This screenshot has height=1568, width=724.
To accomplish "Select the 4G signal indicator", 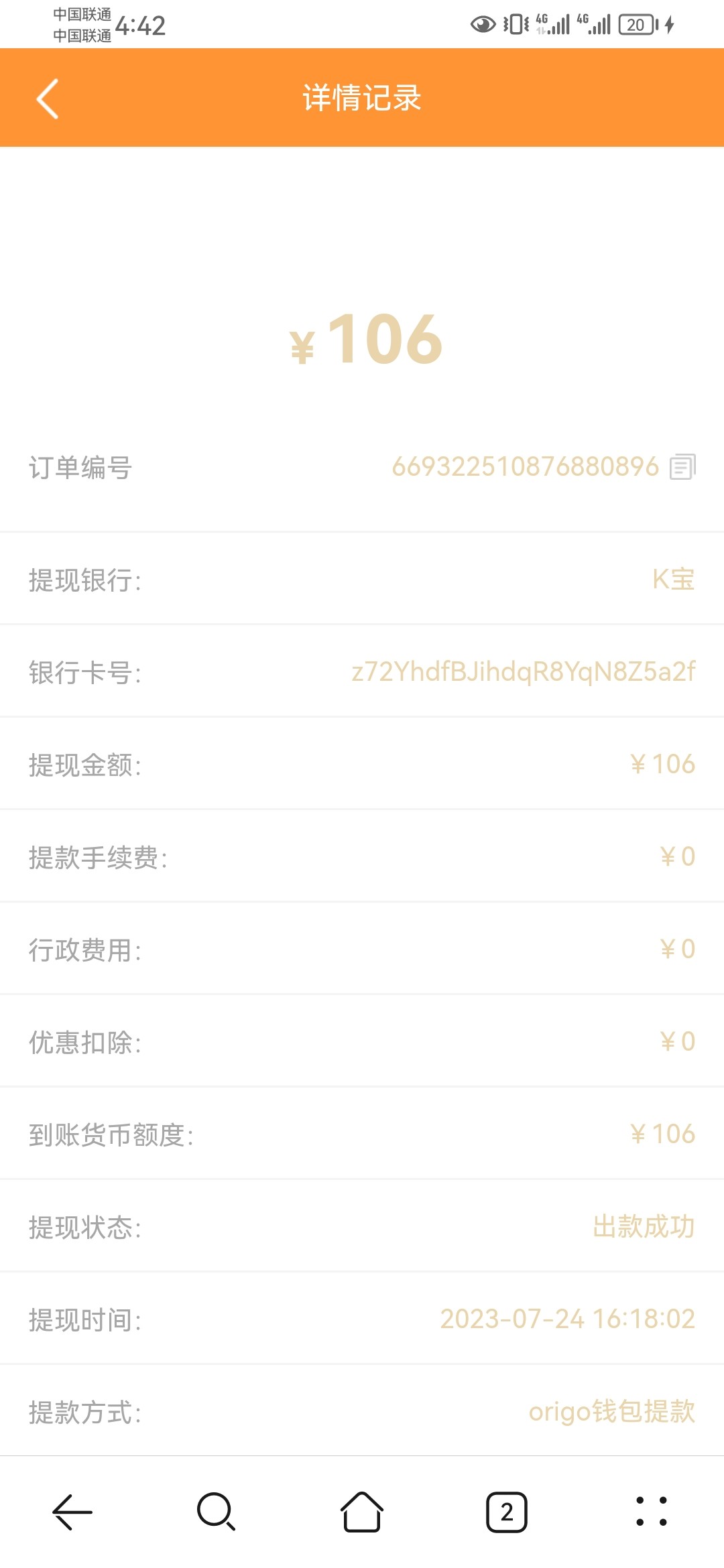I will [x=552, y=24].
